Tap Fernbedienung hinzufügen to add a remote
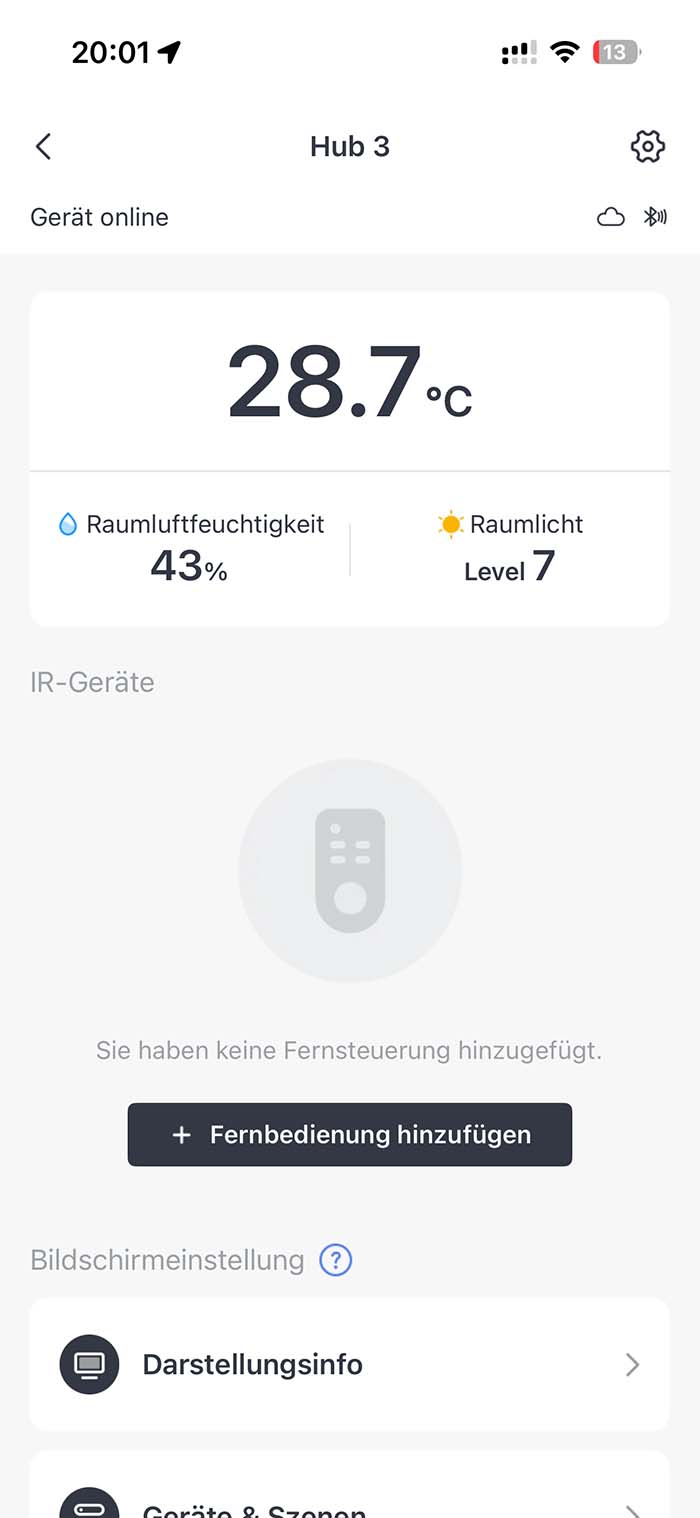This screenshot has width=700, height=1518. 350,1134
